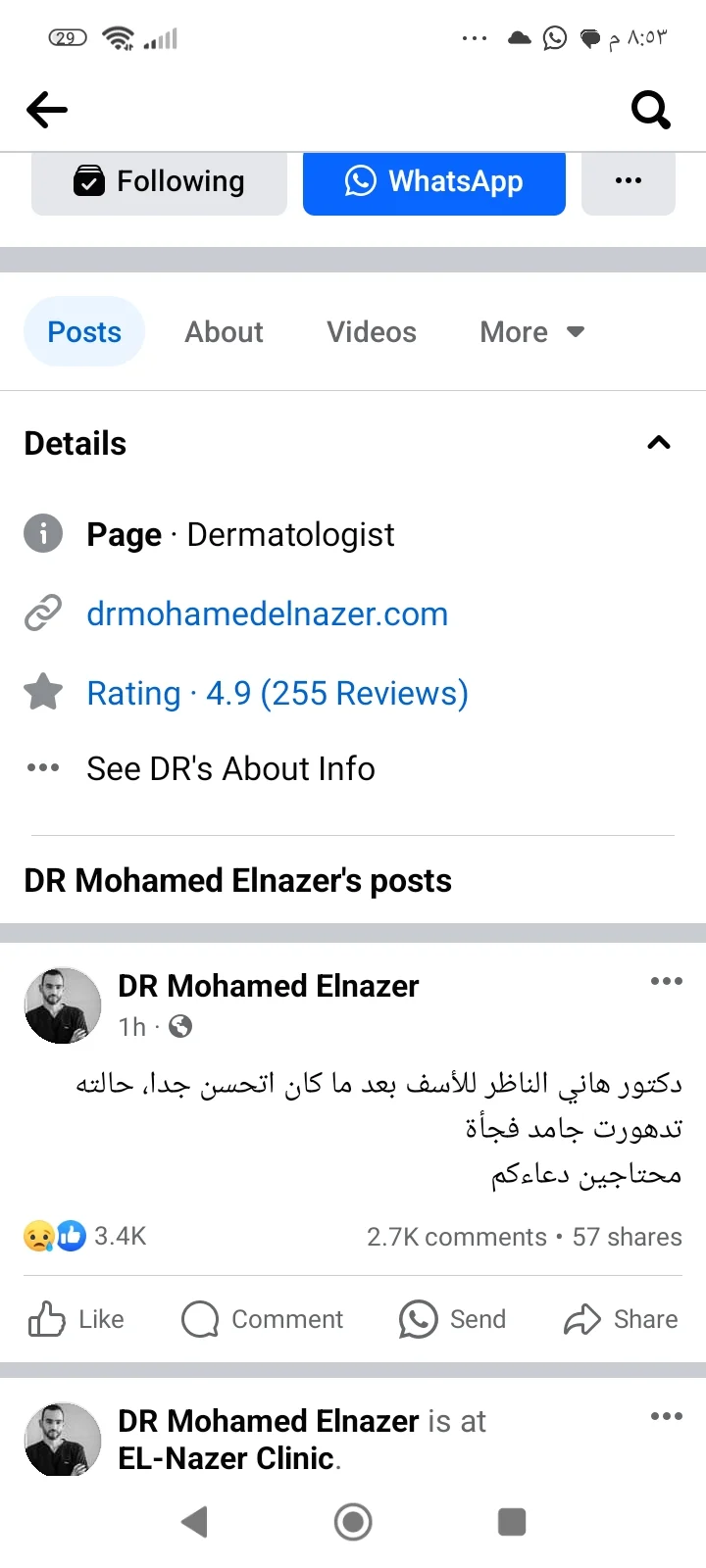
Task: Share the 1h-old post
Action: pos(621,1319)
